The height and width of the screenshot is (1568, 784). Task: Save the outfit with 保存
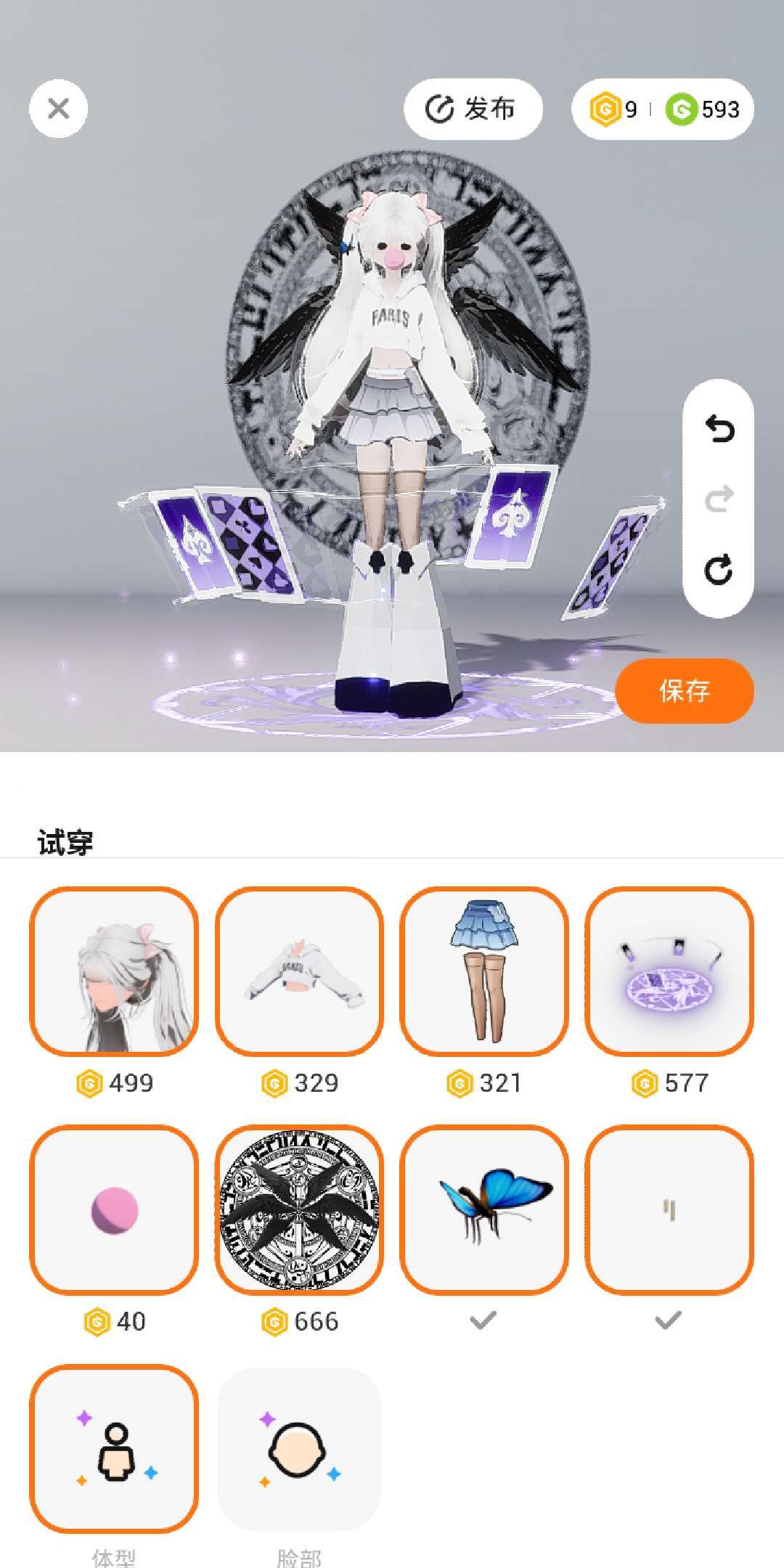684,690
